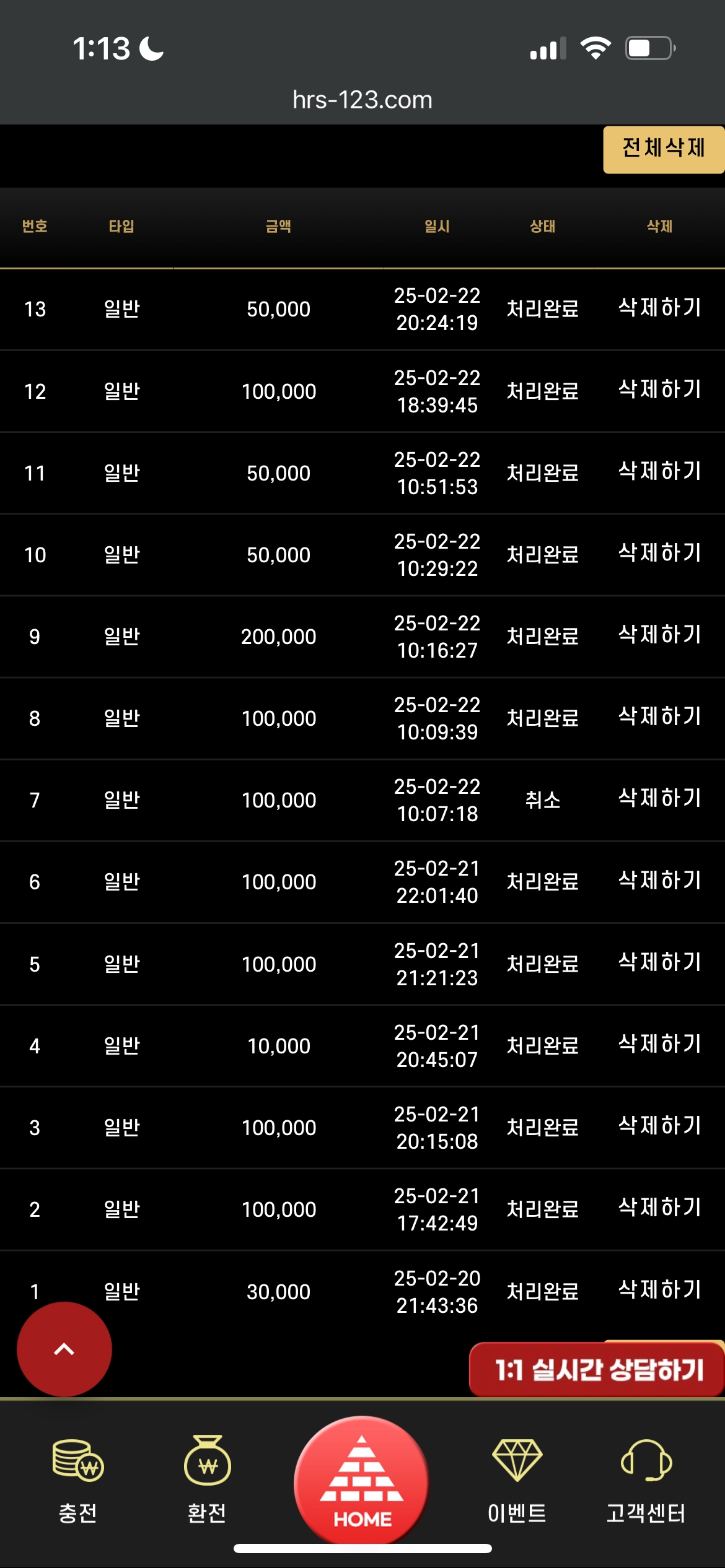Delete the cancelled row 7 entry

[x=660, y=798]
